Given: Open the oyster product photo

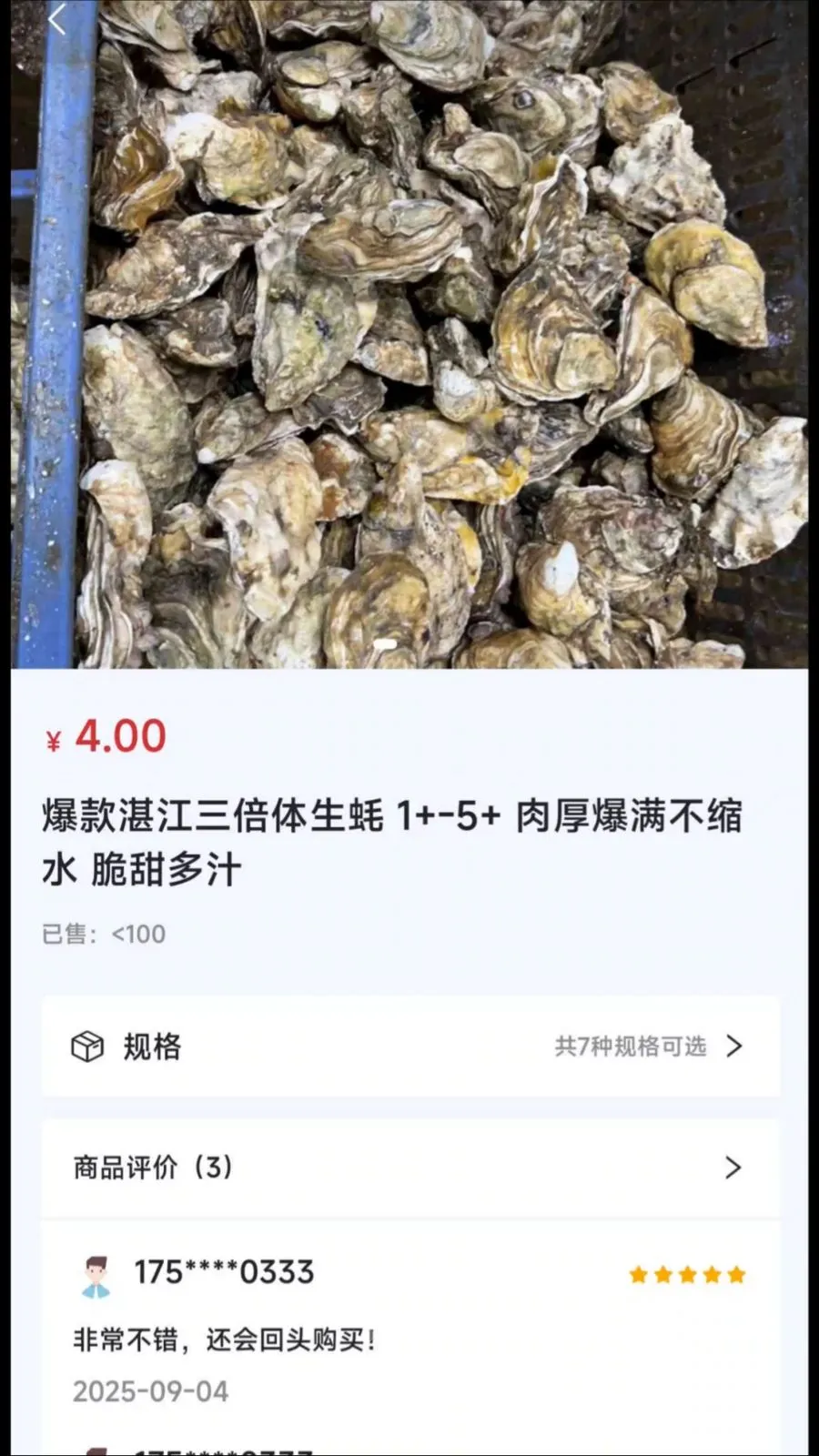Looking at the screenshot, I should click(409, 337).
